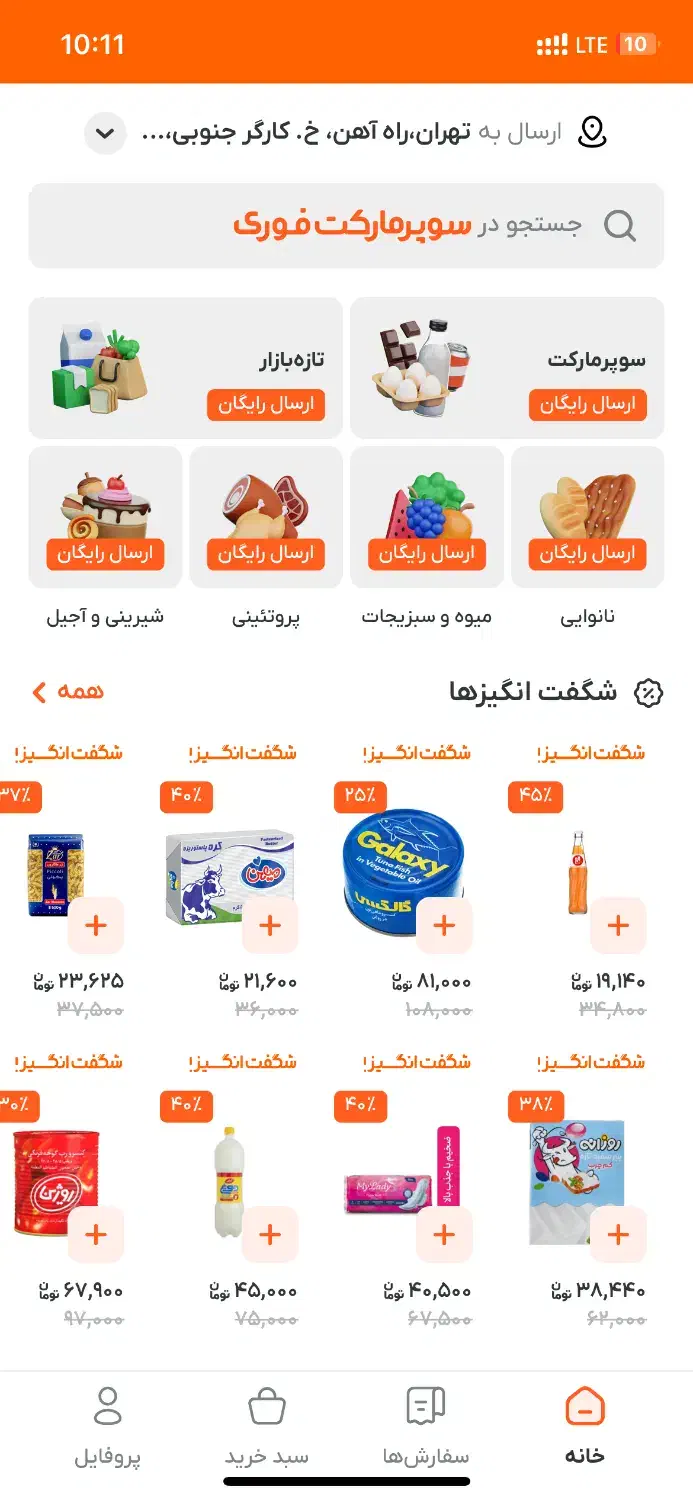Screen dimensions: 693x1500
Task: Add the Galaxy tuna can to cart
Action: pos(444,926)
